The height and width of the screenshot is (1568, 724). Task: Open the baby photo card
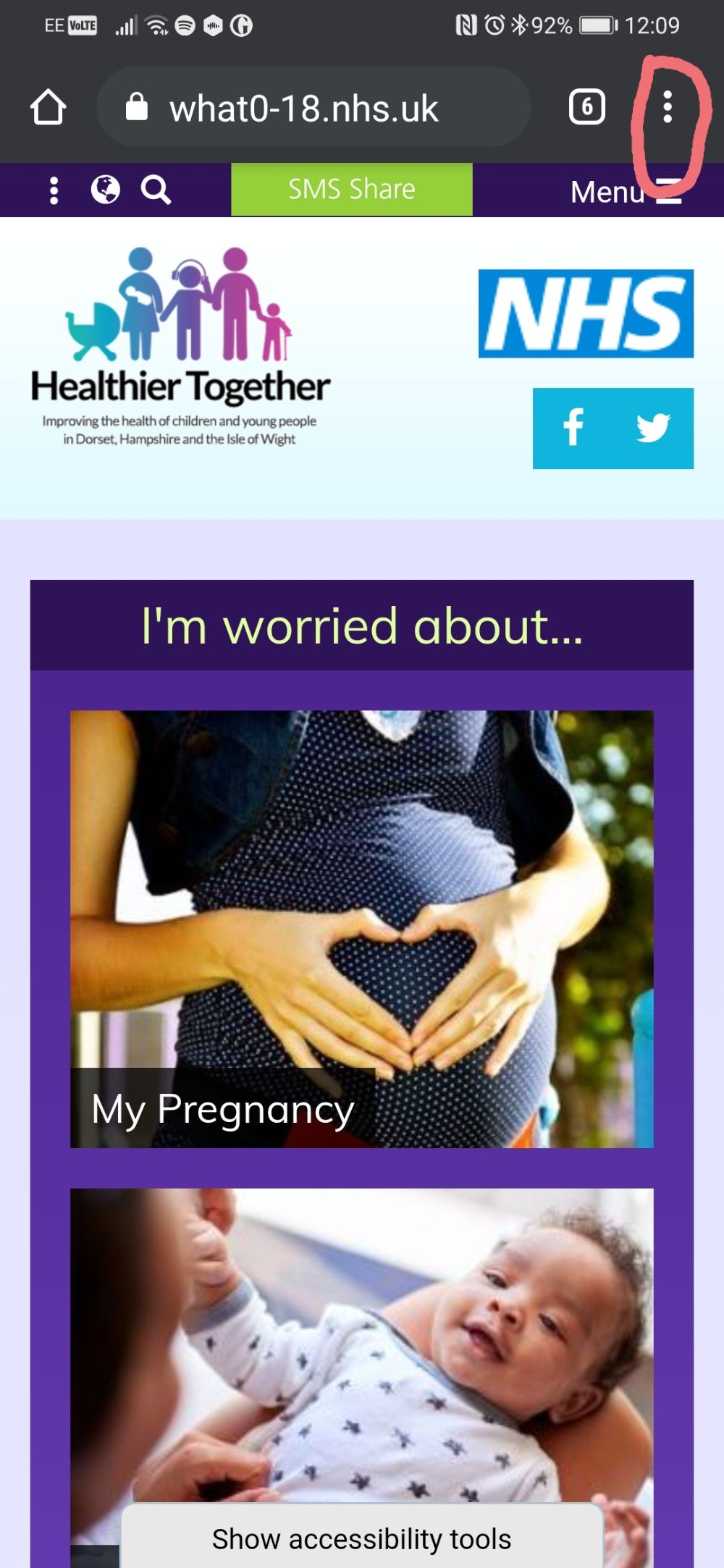(x=361, y=1339)
